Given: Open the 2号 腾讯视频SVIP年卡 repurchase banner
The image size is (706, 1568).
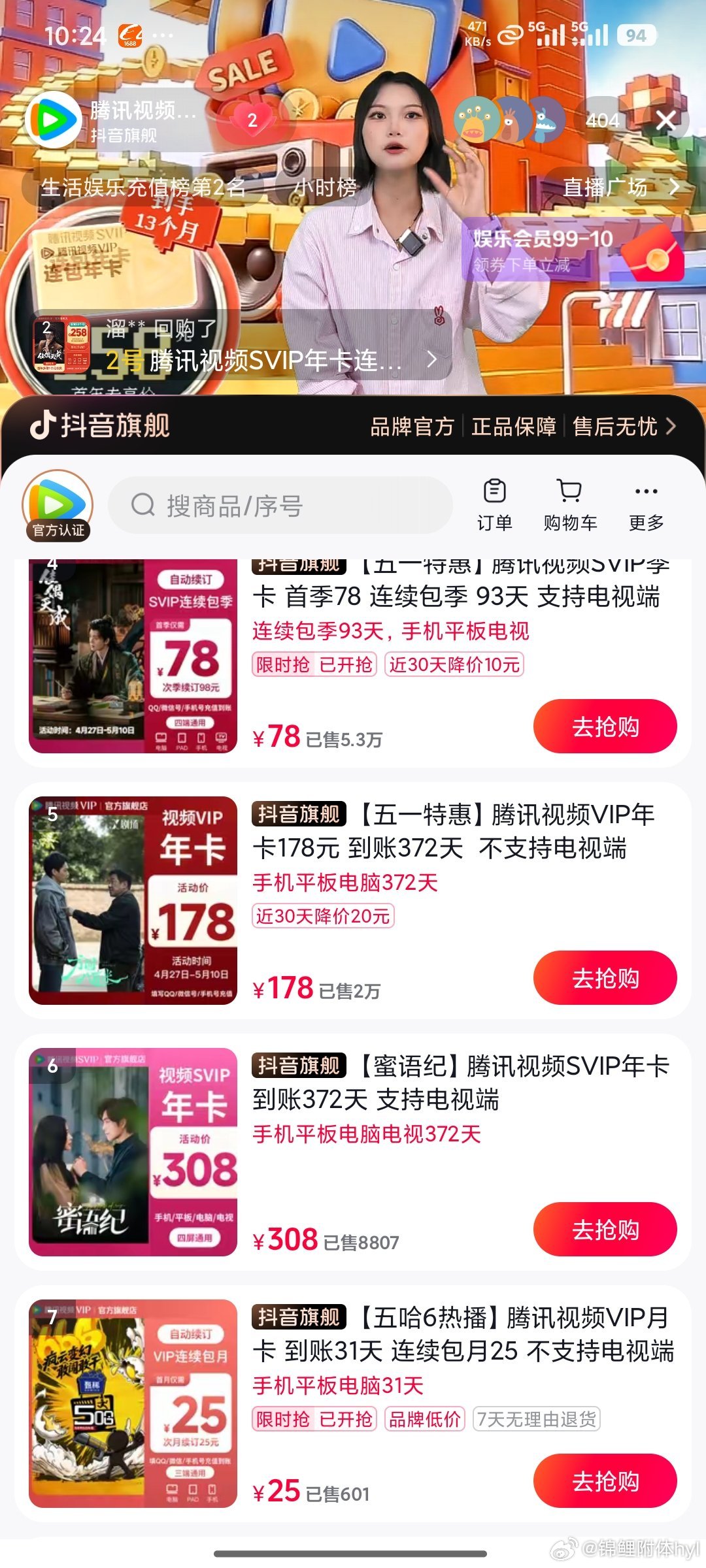Looking at the screenshot, I should click(242, 345).
